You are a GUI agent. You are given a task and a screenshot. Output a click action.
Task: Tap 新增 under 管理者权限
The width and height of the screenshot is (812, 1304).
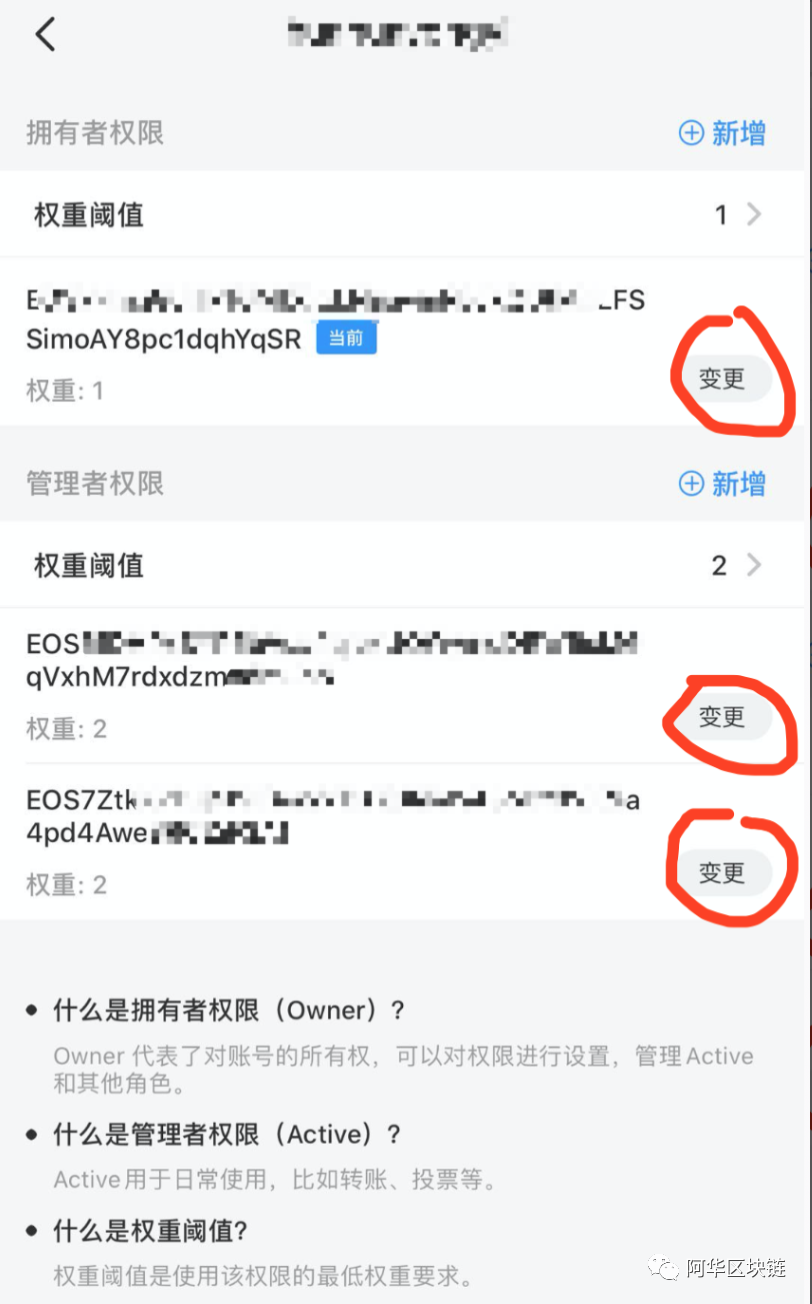(722, 484)
